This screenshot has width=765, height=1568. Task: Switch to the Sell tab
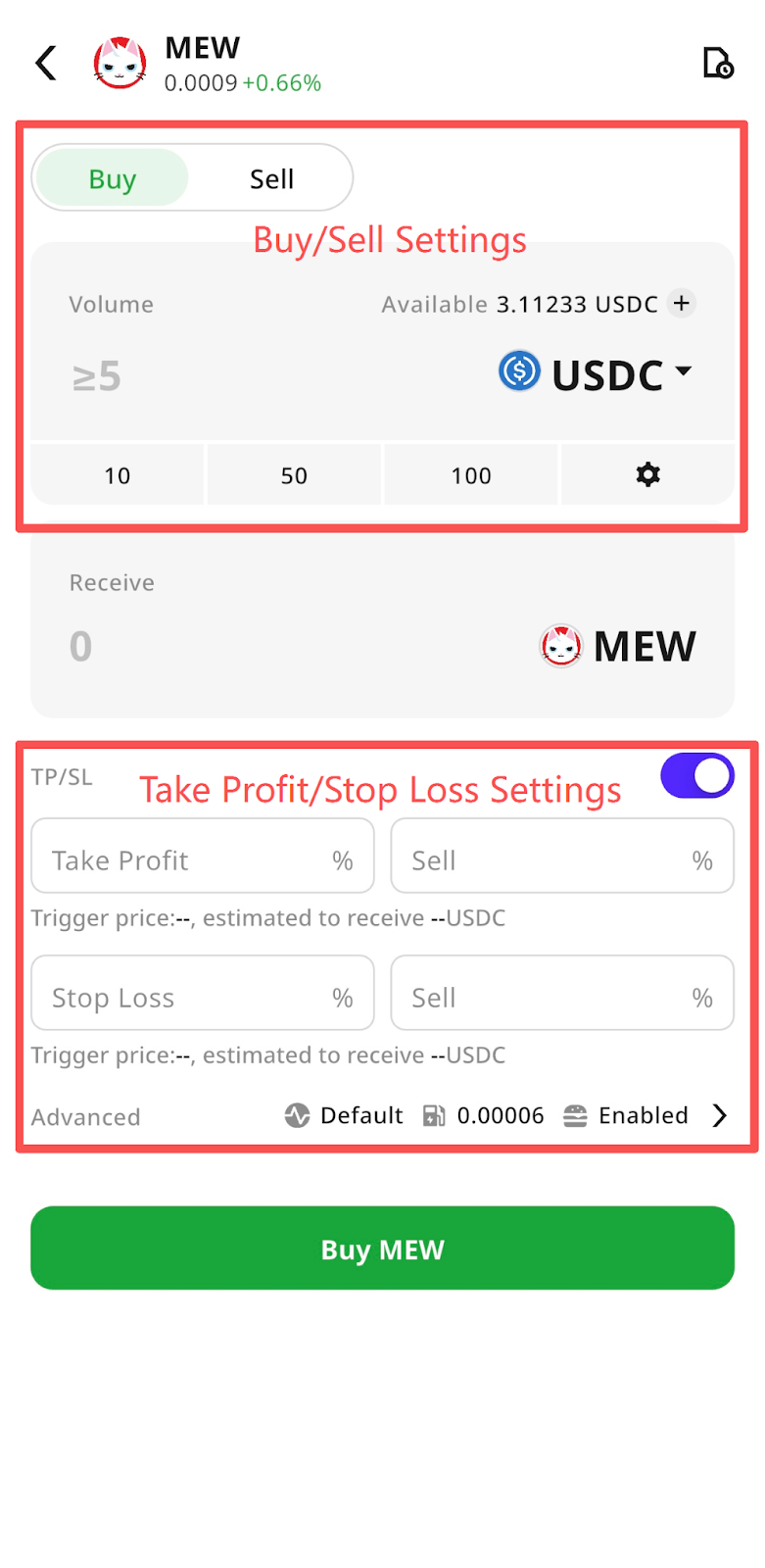pos(271,179)
